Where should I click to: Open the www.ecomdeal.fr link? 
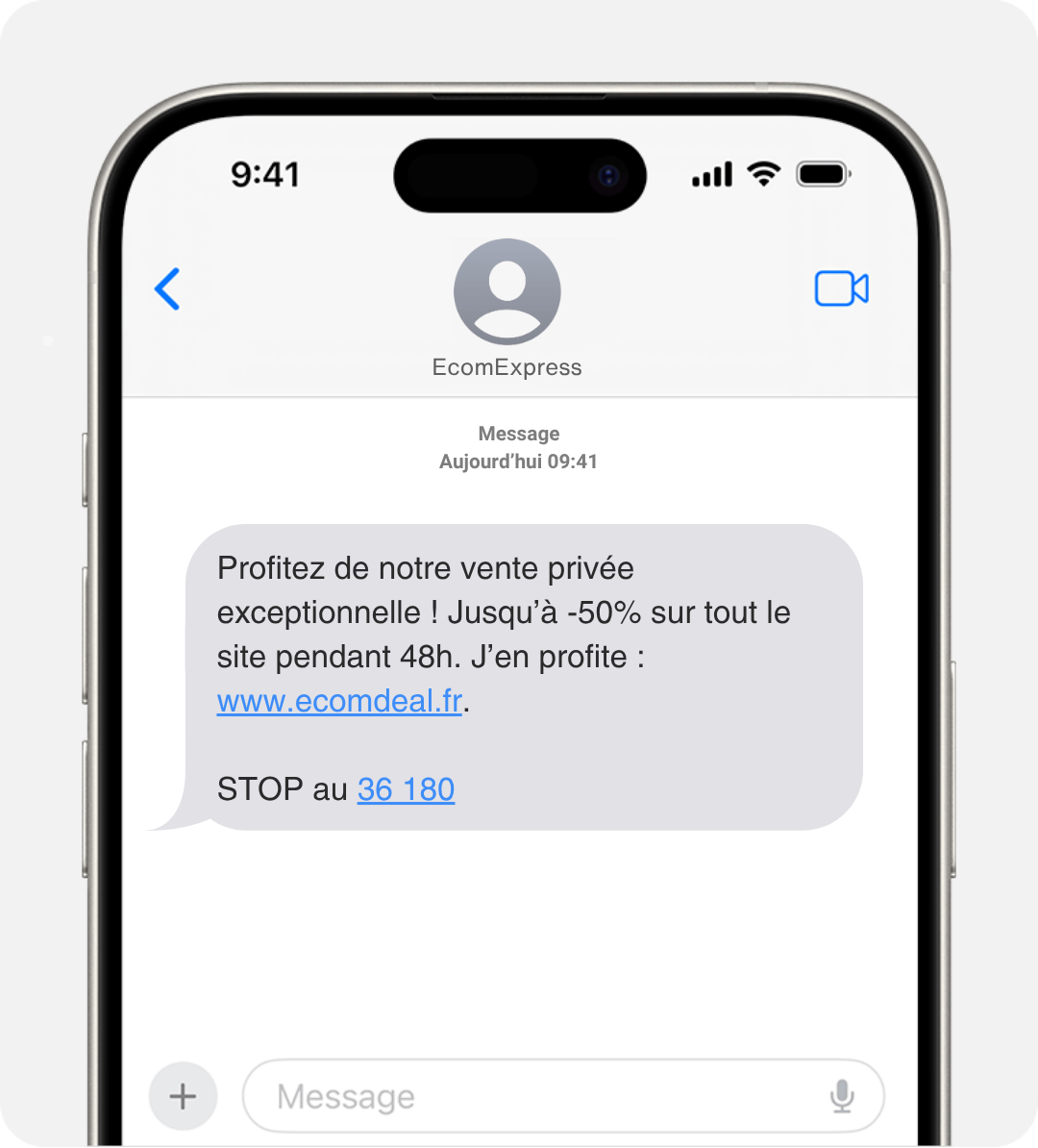339,701
